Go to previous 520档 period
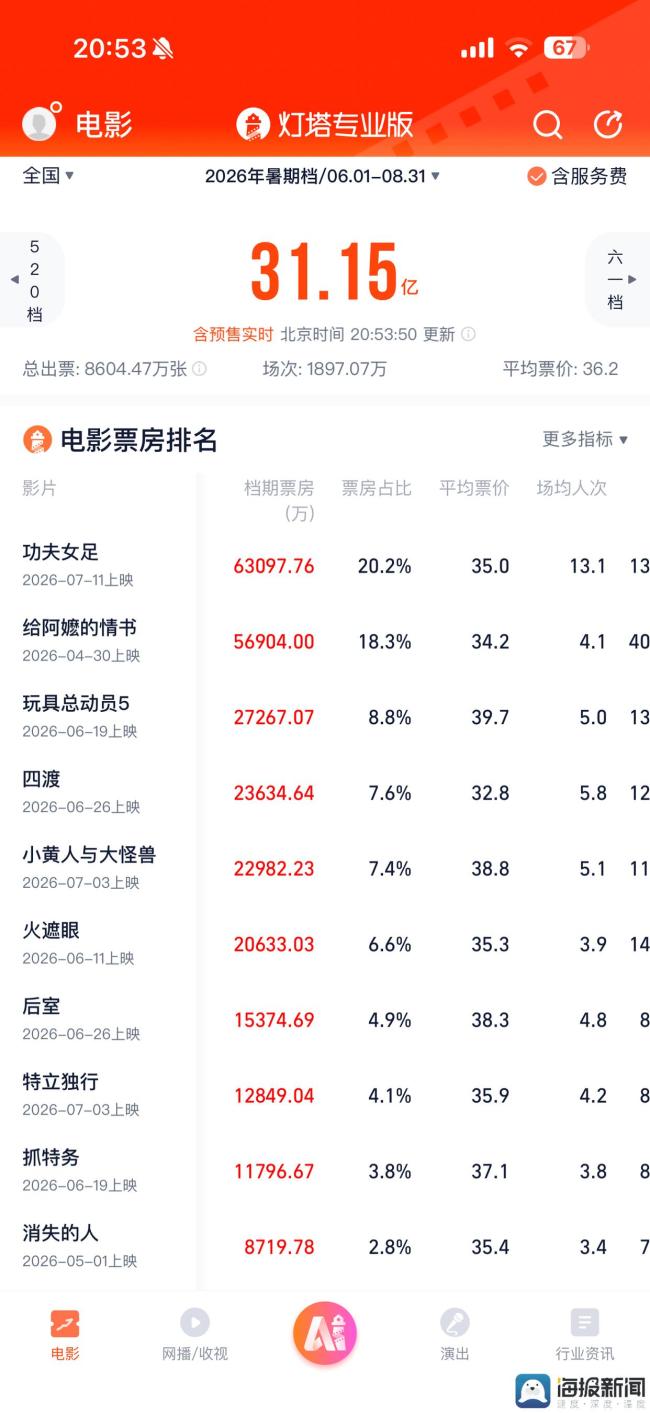 (x=32, y=280)
